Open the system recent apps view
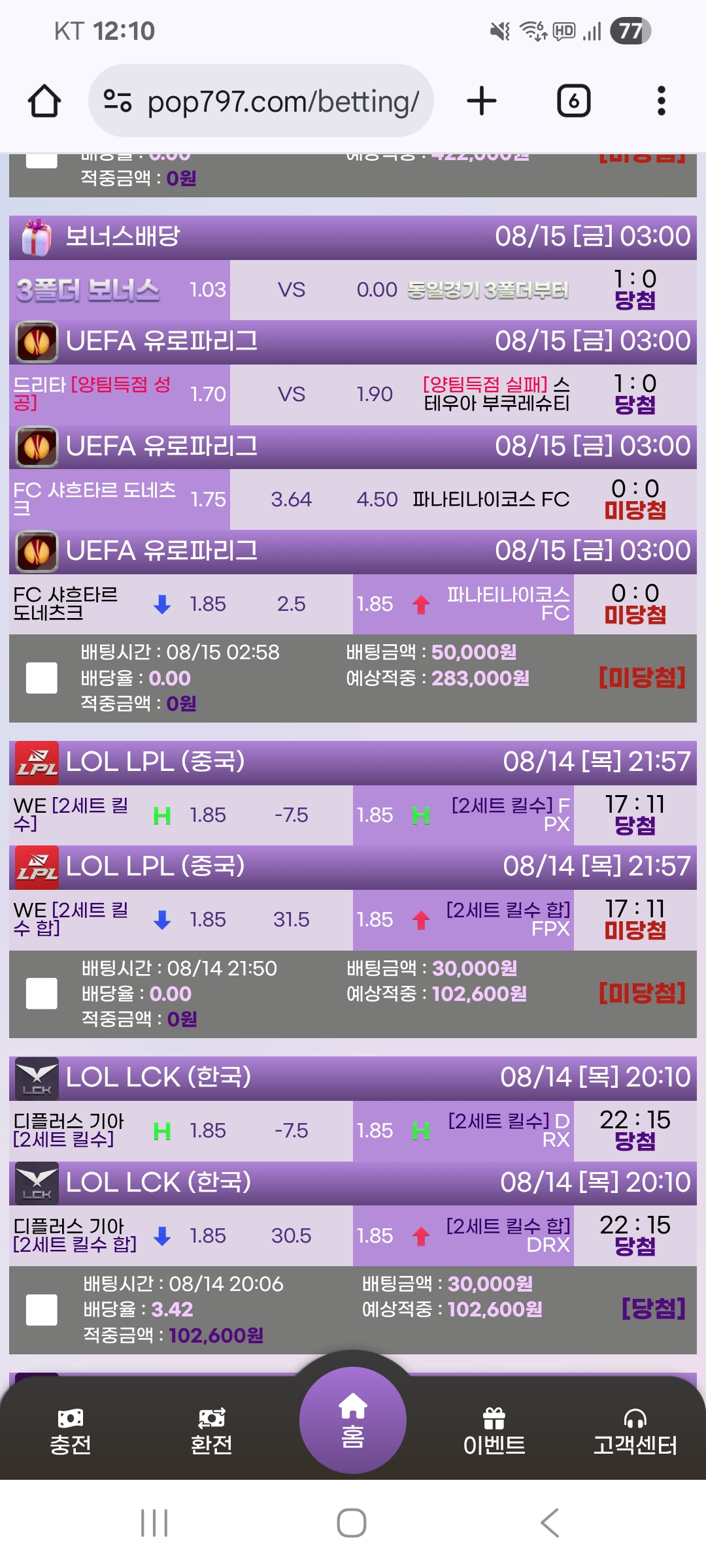 (x=154, y=1523)
